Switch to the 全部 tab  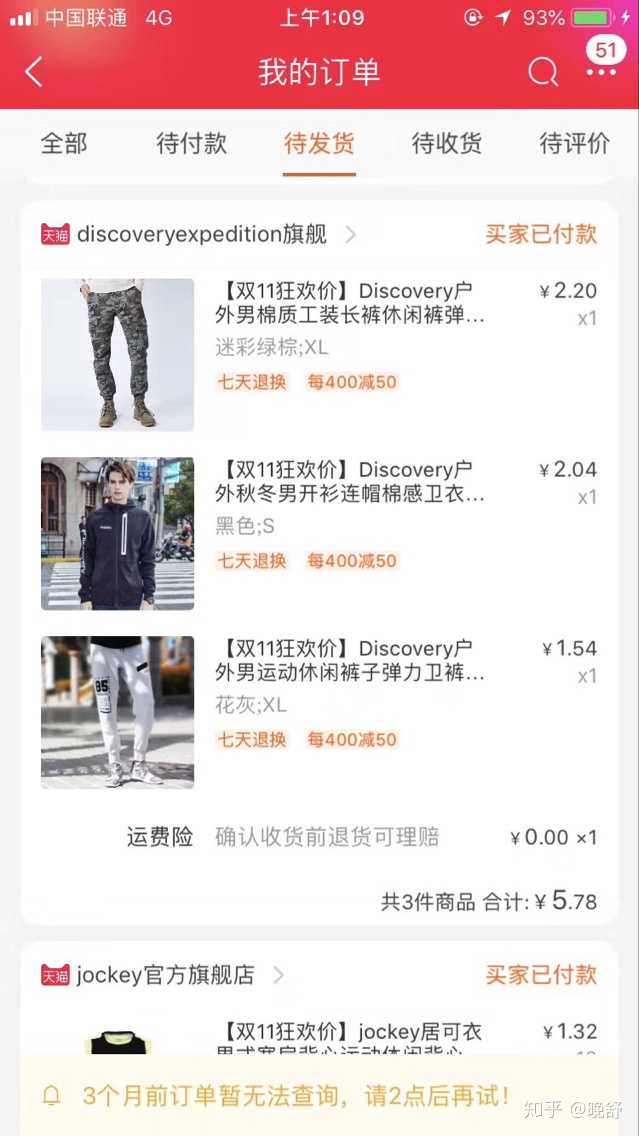click(64, 143)
